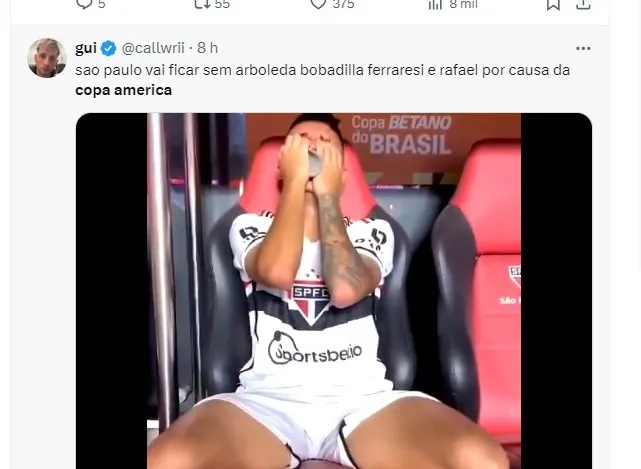The width and height of the screenshot is (641, 469).
Task: Open the overflow menu on gui's post
Action: (x=583, y=48)
